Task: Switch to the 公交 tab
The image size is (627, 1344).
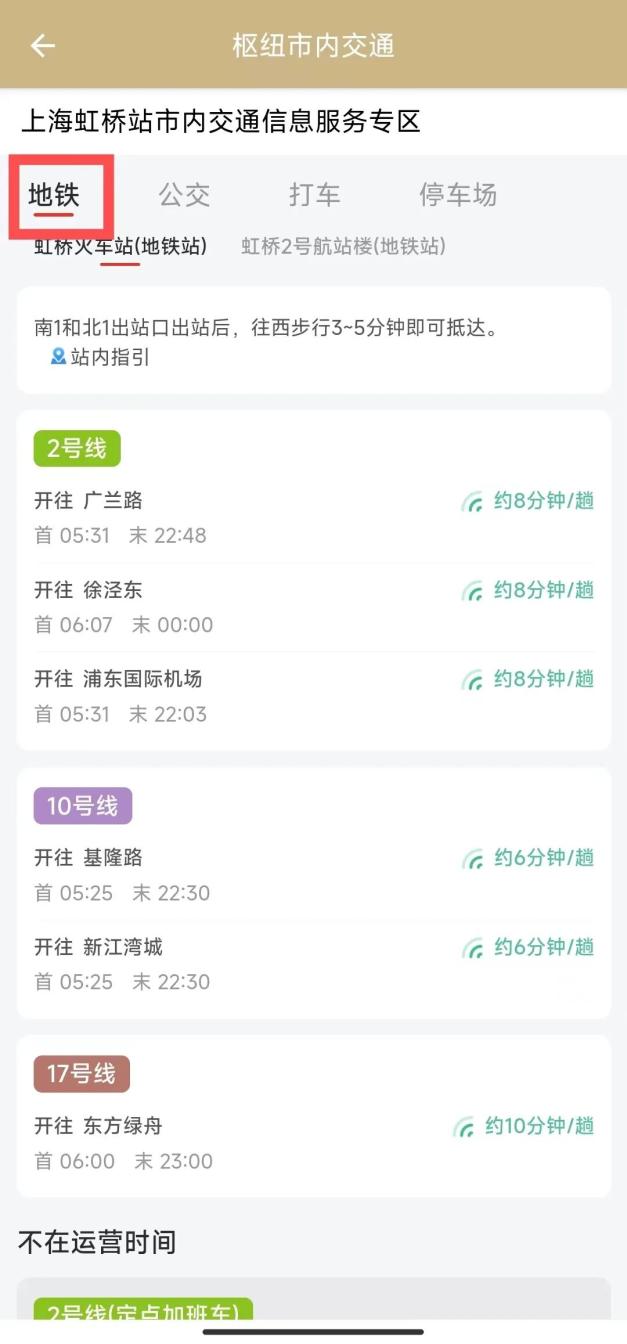Action: (x=184, y=195)
